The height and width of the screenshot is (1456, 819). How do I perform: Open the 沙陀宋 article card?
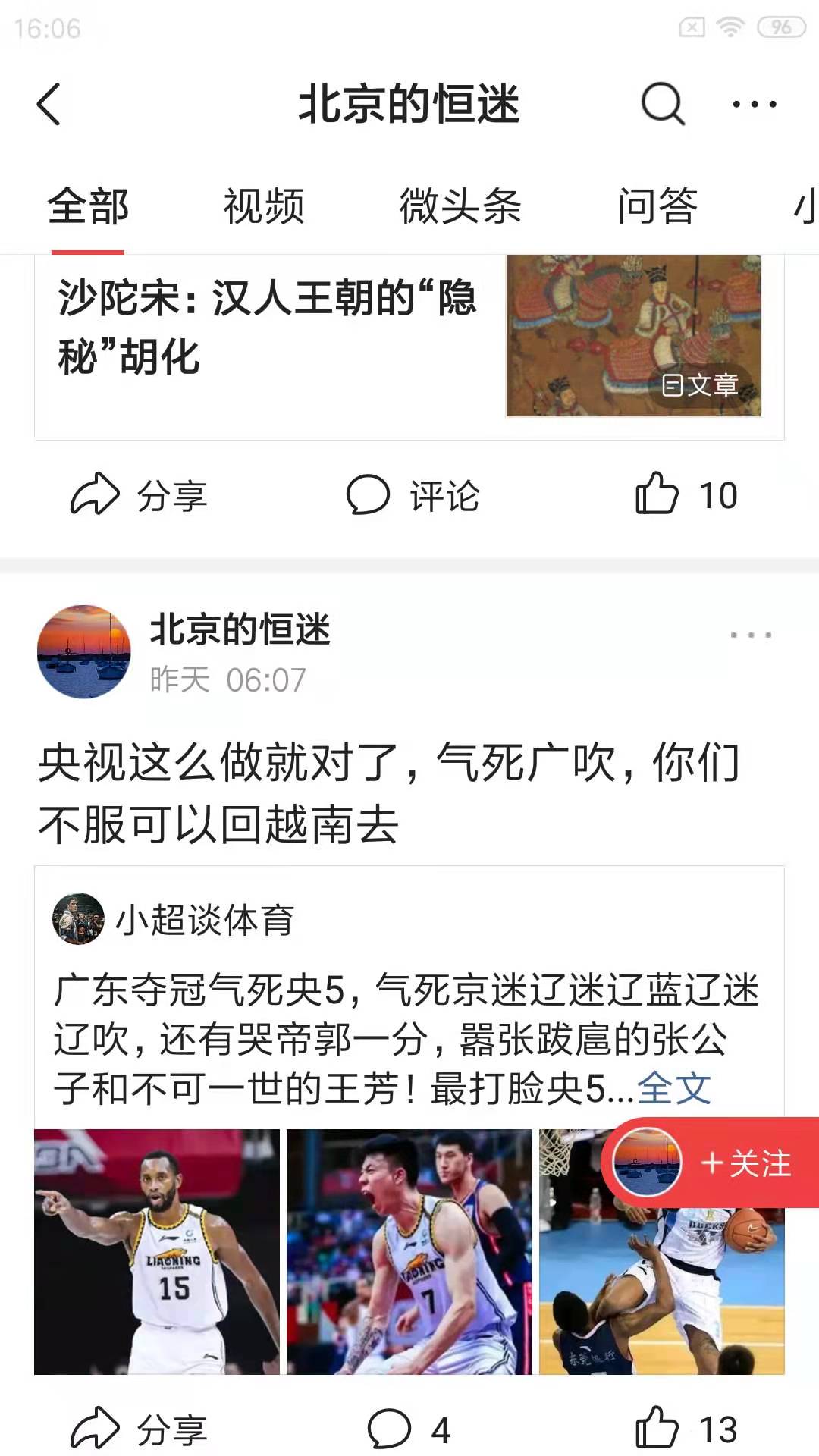pyautogui.click(x=267, y=328)
